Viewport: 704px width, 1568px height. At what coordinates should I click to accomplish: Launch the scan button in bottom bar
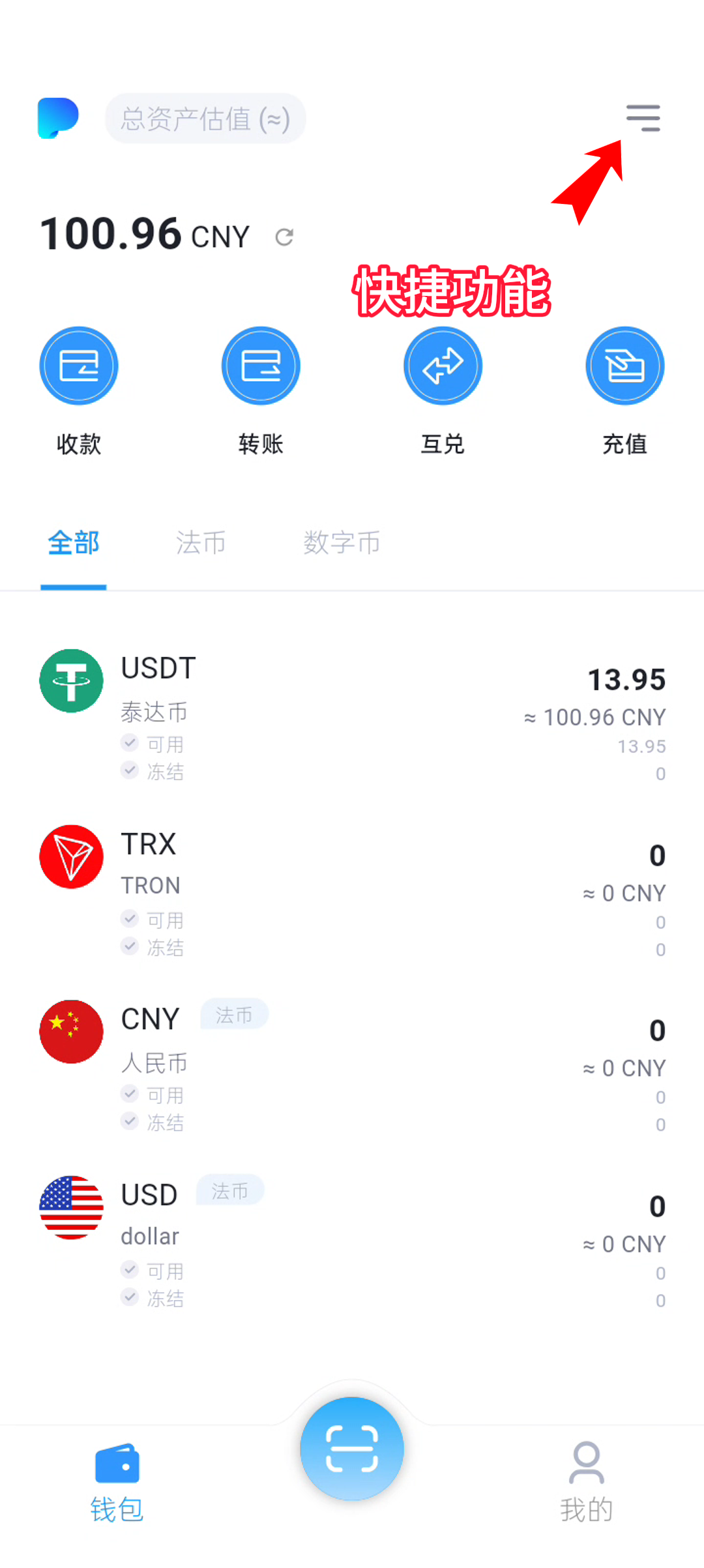click(352, 1448)
